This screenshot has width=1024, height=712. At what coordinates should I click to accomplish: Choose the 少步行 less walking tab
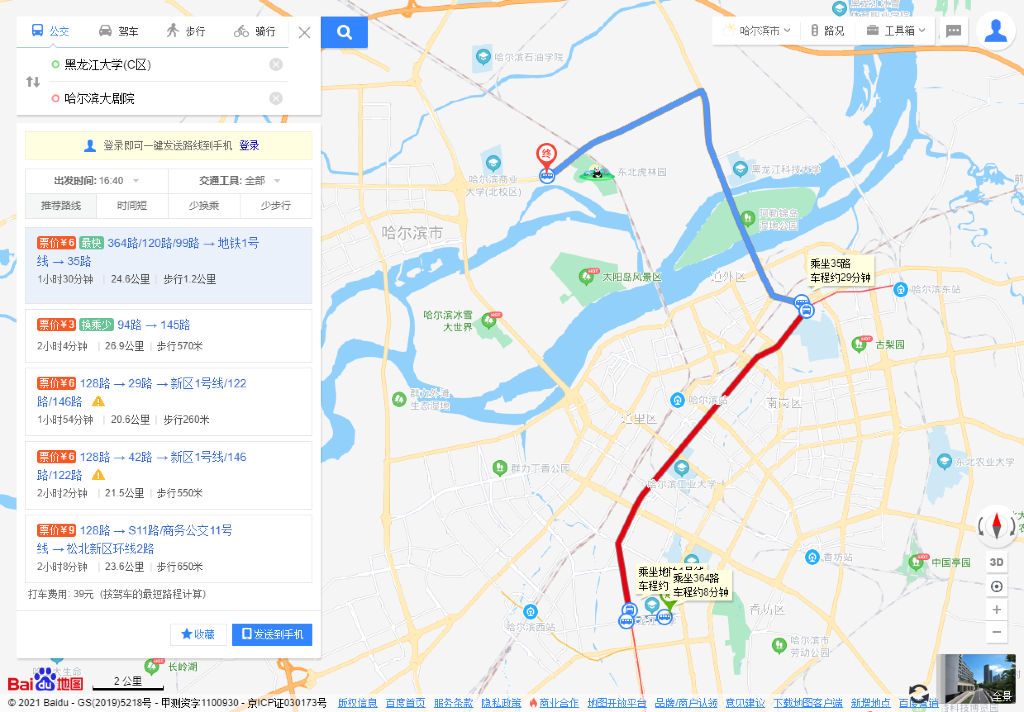[x=275, y=206]
